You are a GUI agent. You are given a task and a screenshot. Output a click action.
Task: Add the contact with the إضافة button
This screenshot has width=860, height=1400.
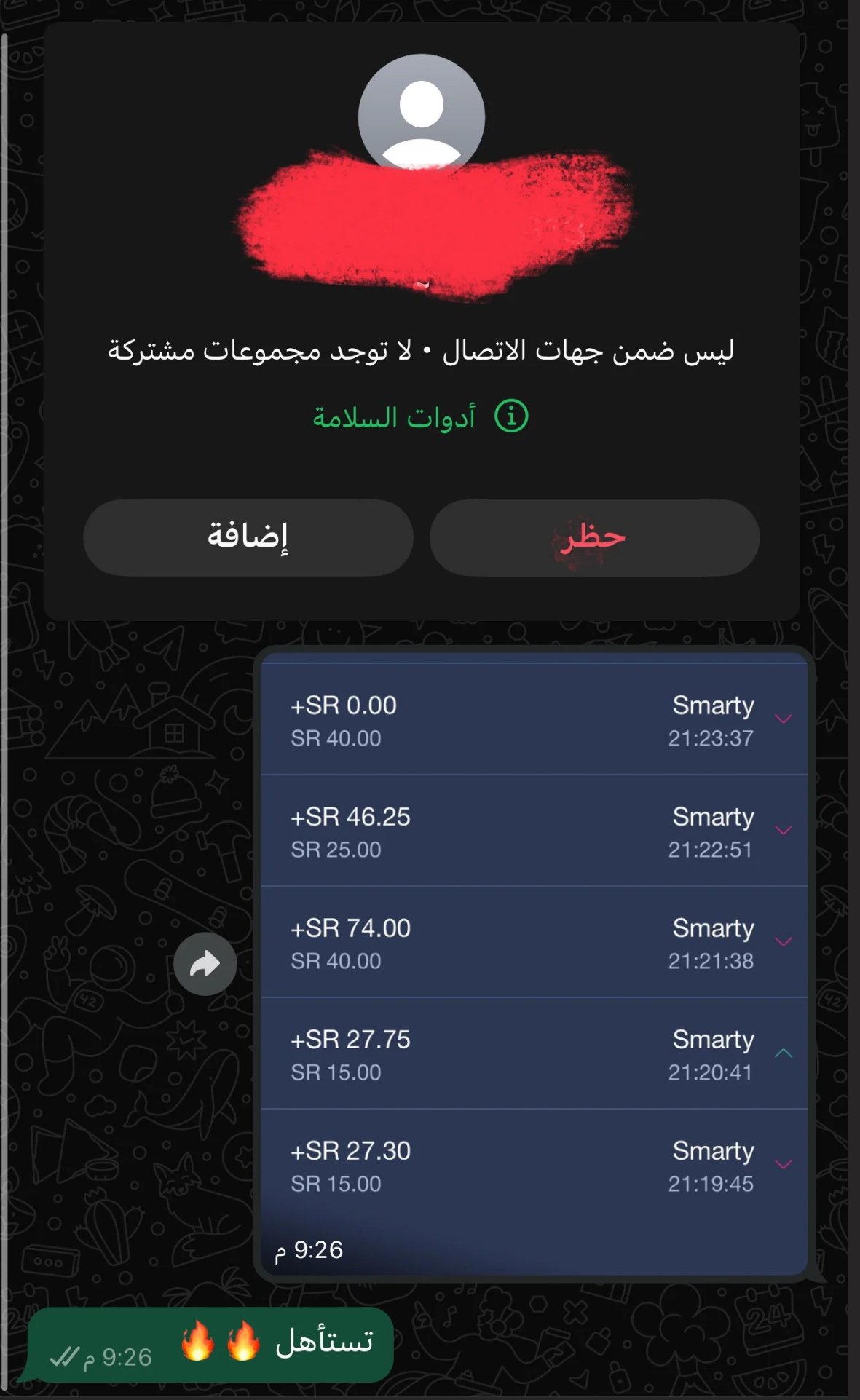click(248, 537)
